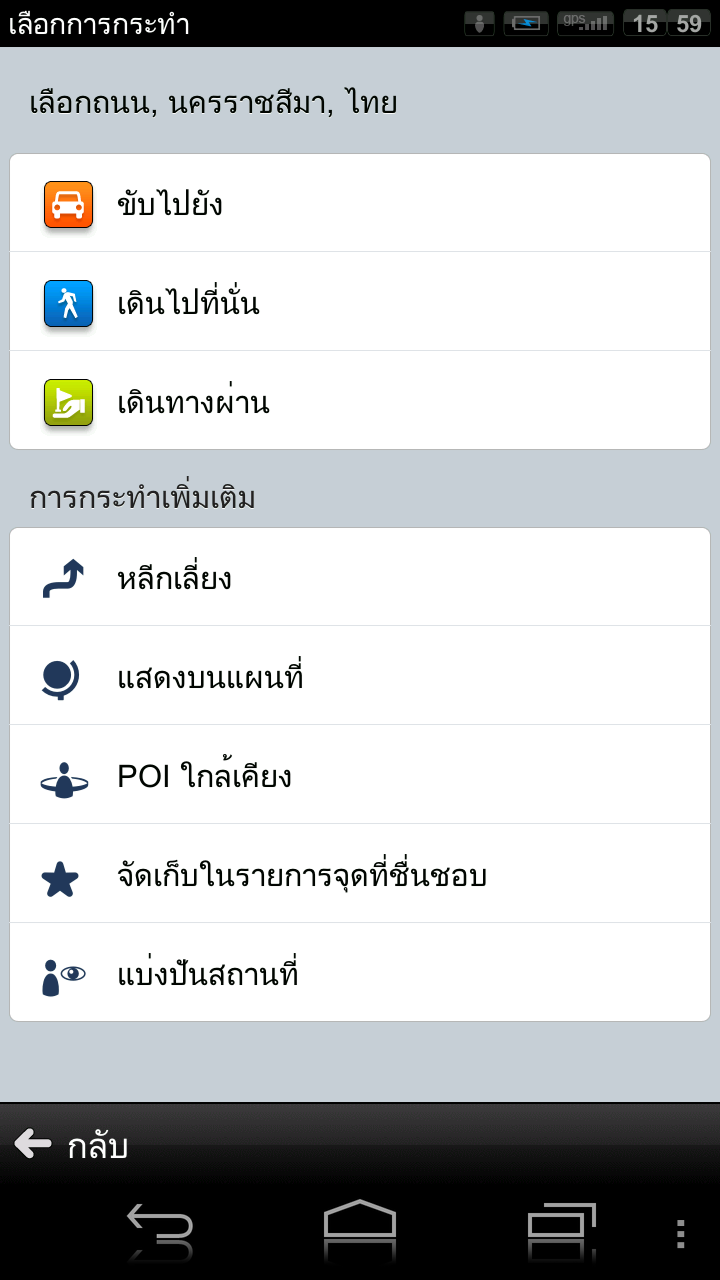Tap แบ่งปันสถานที่ to share location
Viewport: 720px width, 1280px height.
pos(360,973)
